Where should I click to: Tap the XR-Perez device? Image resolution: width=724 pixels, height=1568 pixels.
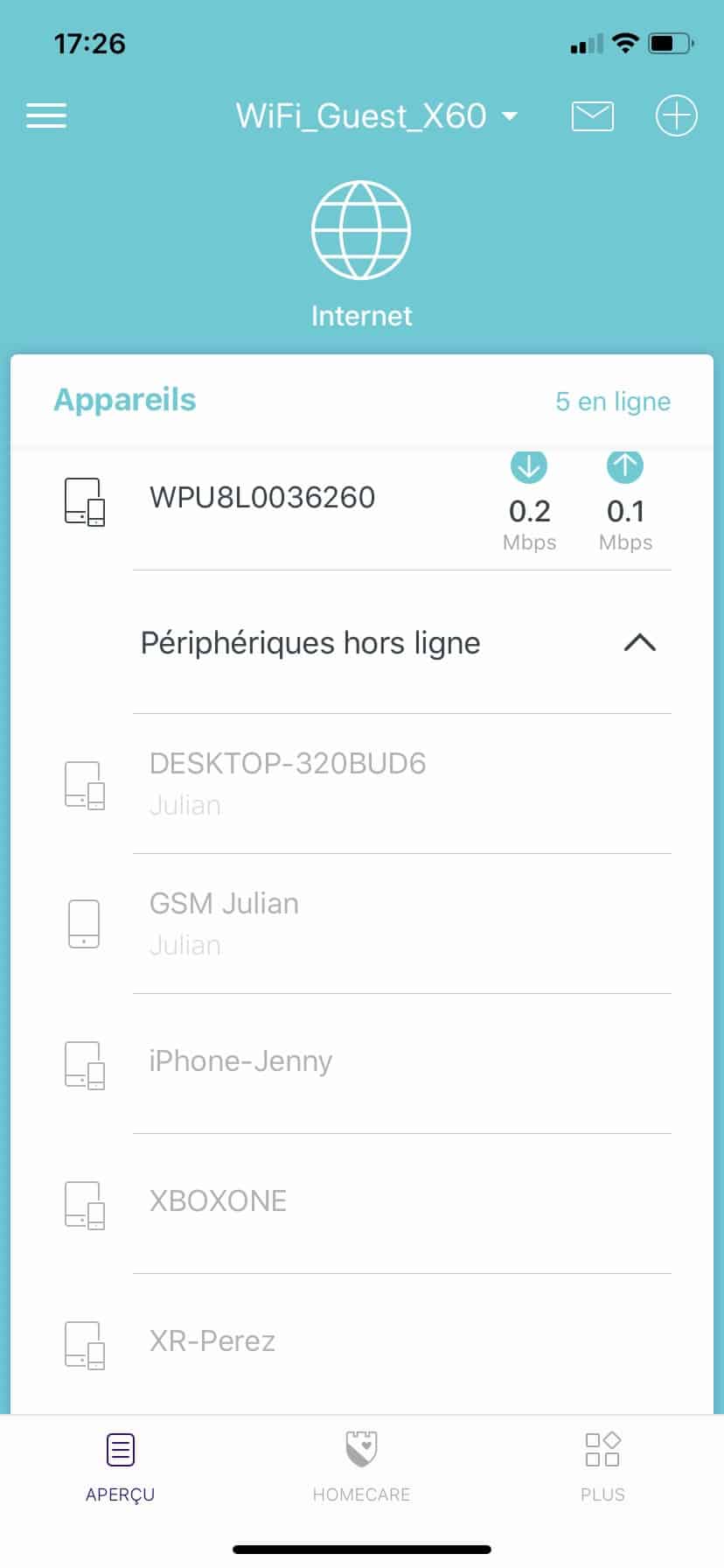click(x=212, y=1342)
